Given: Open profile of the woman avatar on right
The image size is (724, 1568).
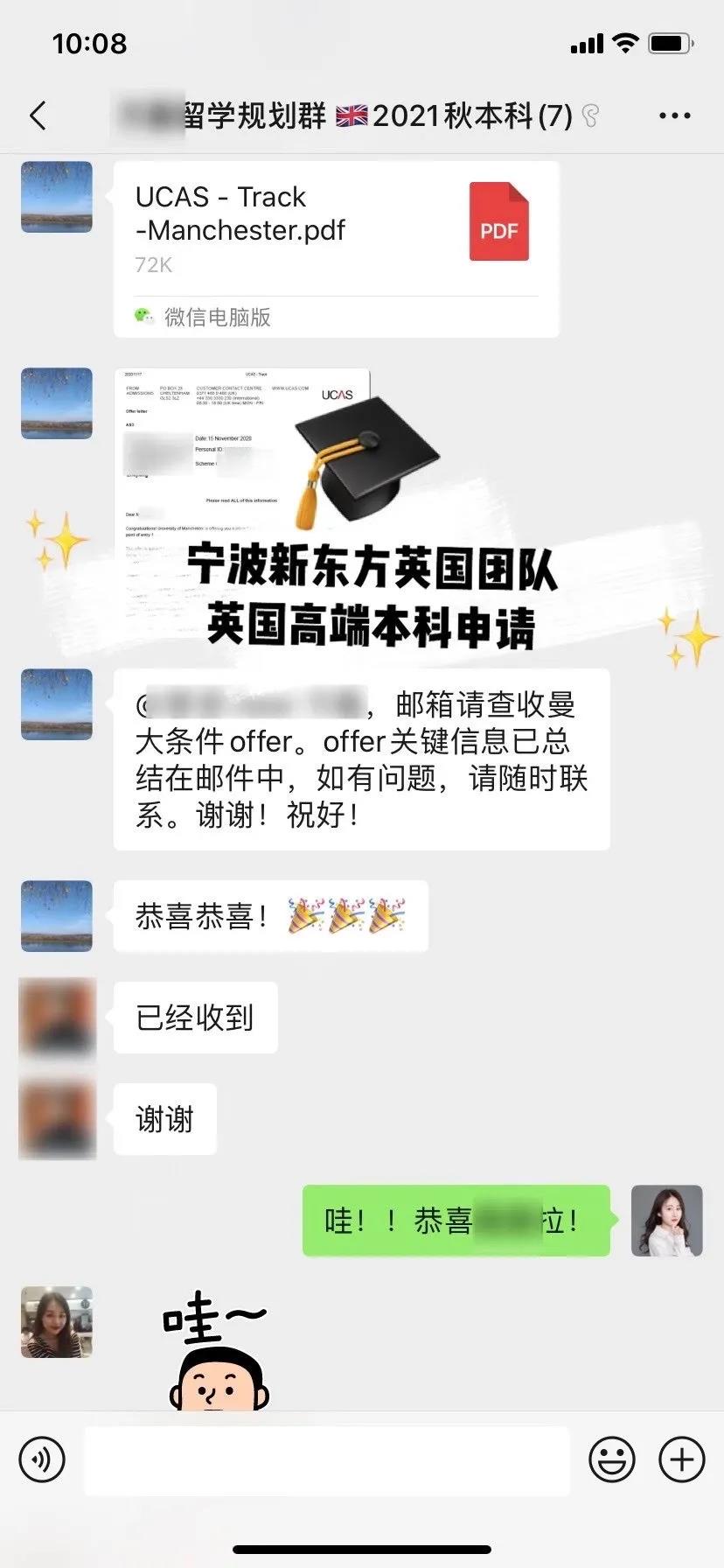Looking at the screenshot, I should point(666,1221).
